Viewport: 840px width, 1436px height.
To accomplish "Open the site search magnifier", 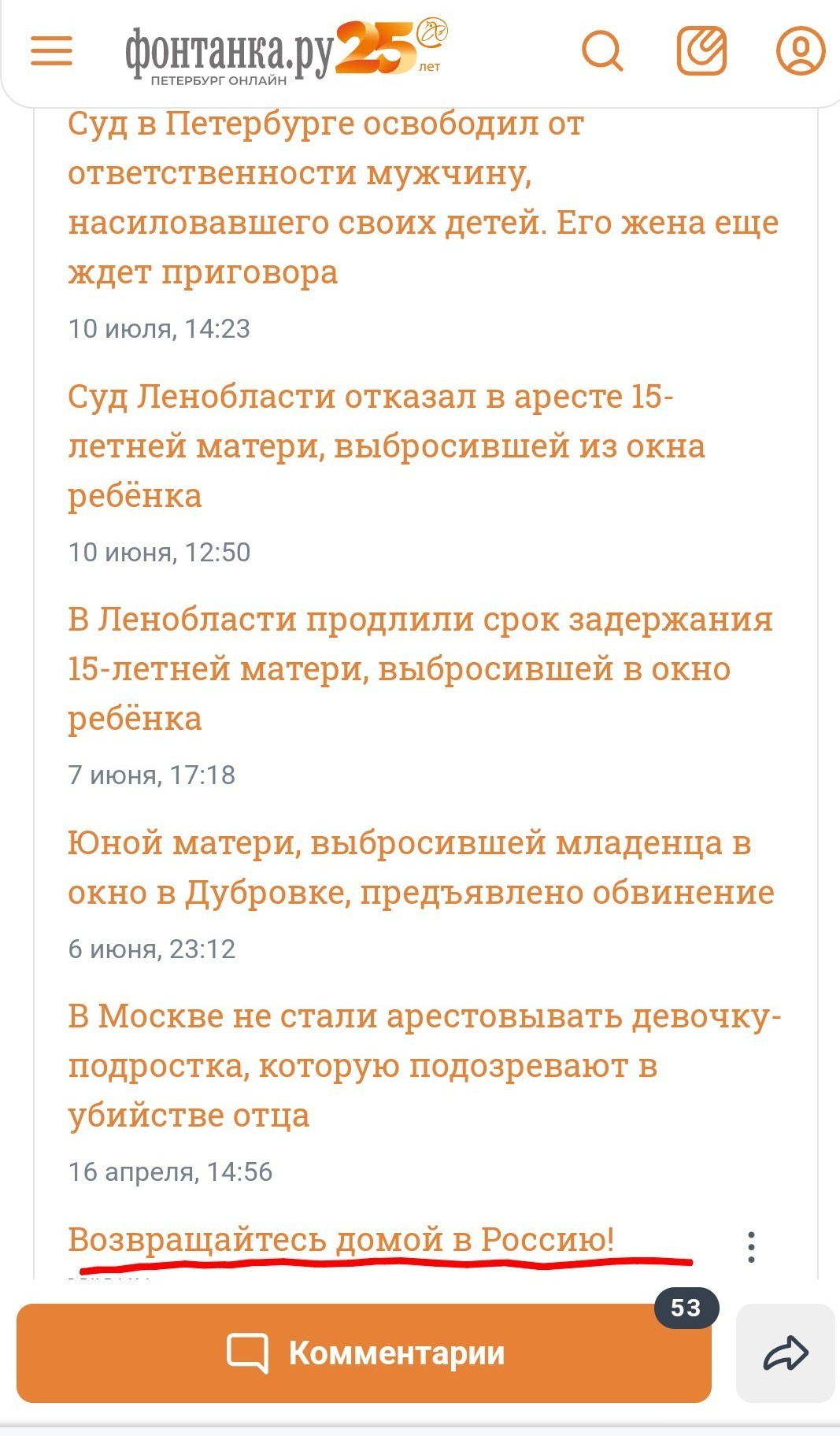I will click(603, 51).
